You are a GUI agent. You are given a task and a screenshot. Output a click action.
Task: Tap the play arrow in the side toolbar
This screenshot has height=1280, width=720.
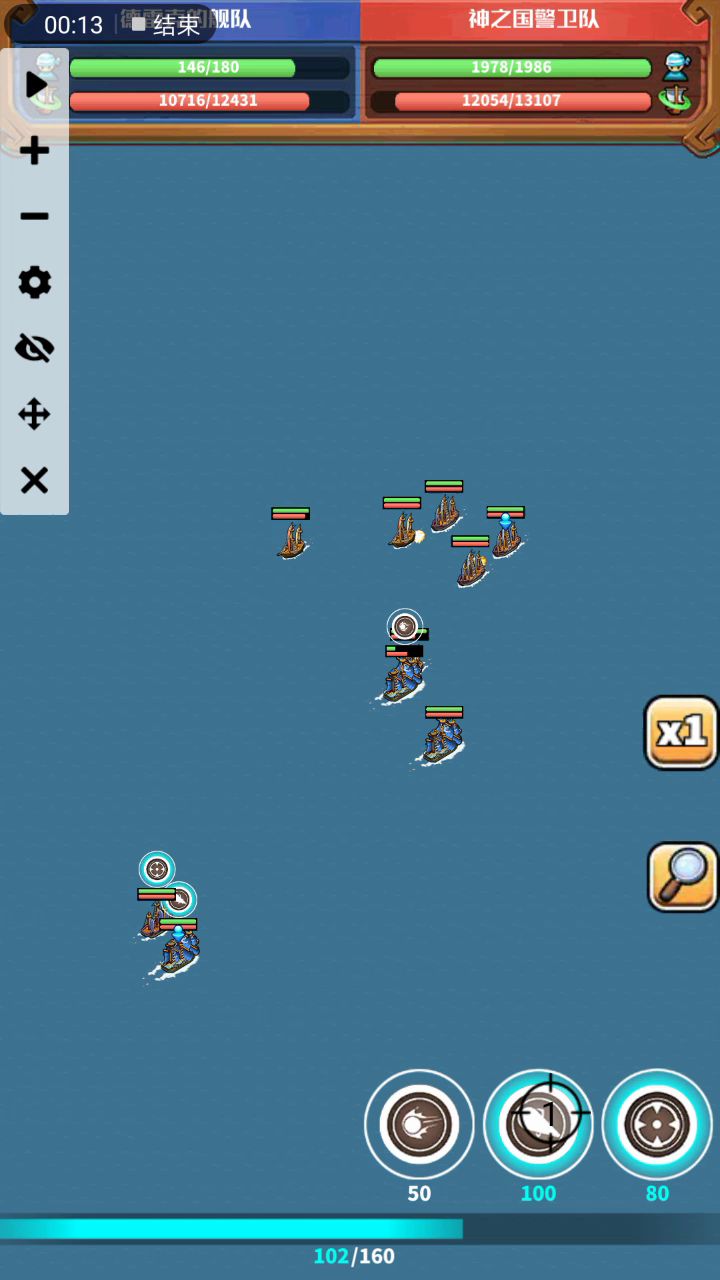pyautogui.click(x=36, y=85)
